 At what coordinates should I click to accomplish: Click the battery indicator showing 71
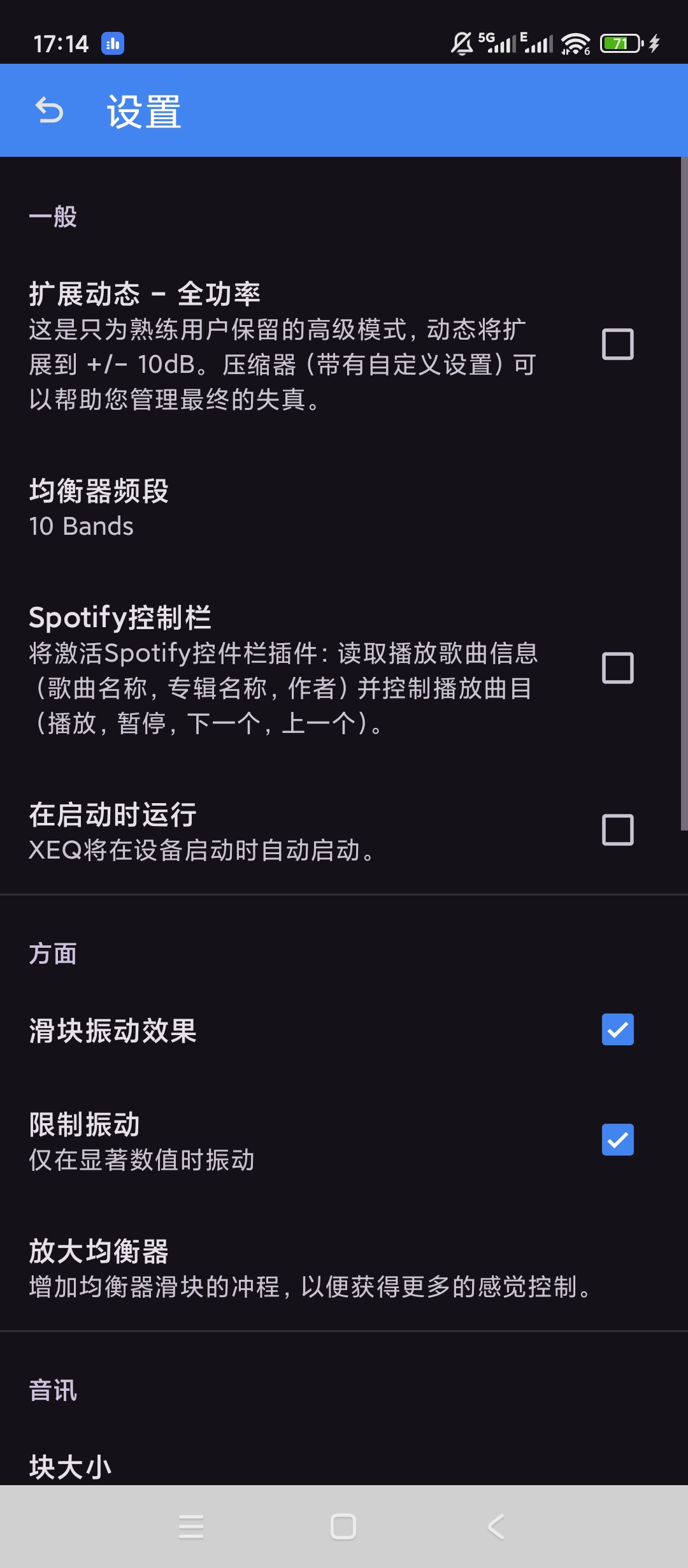click(x=619, y=43)
